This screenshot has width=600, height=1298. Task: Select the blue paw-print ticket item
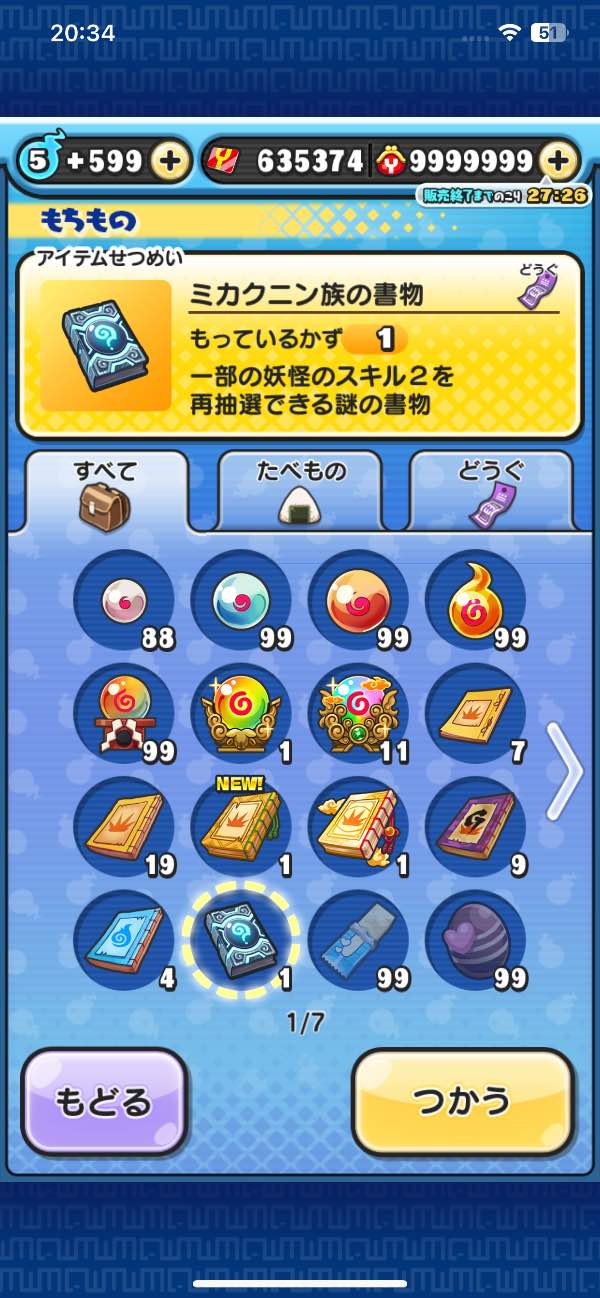click(358, 938)
